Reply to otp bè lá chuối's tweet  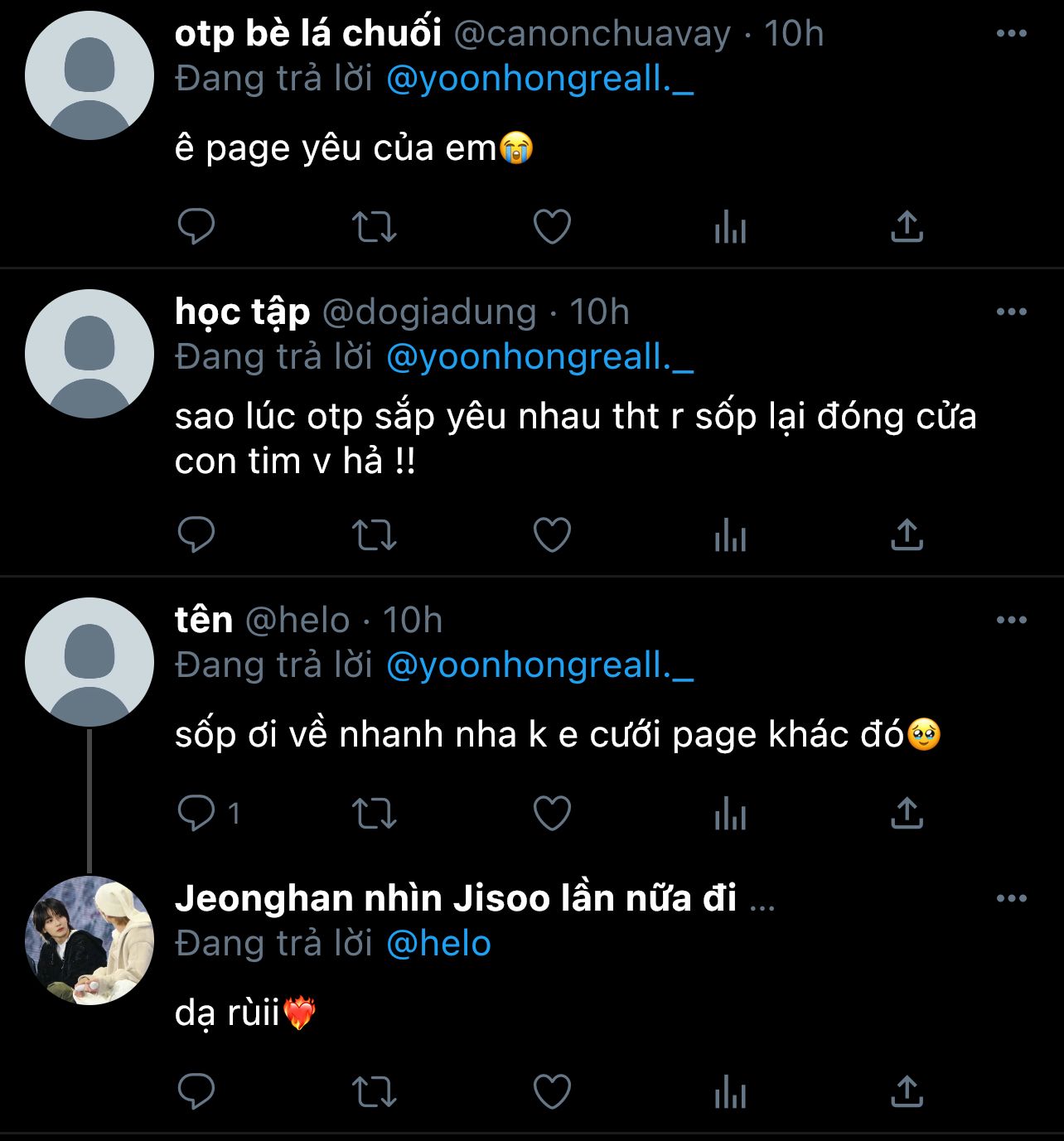(x=196, y=226)
